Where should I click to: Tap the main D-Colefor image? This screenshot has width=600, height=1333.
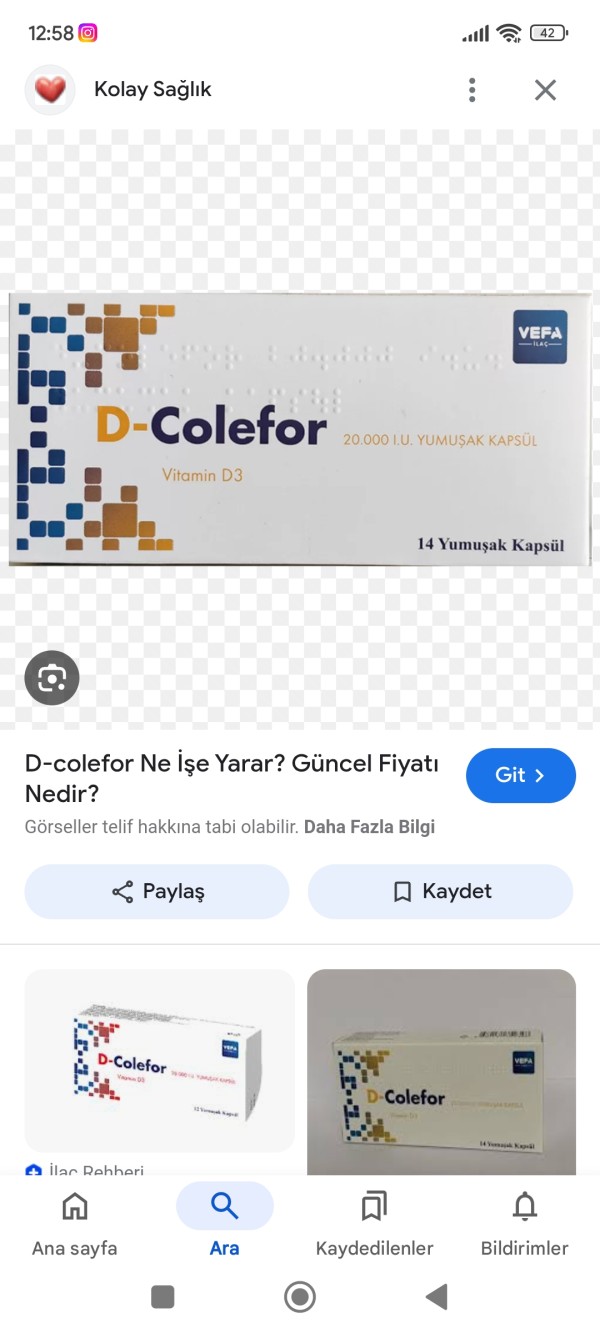pos(300,430)
